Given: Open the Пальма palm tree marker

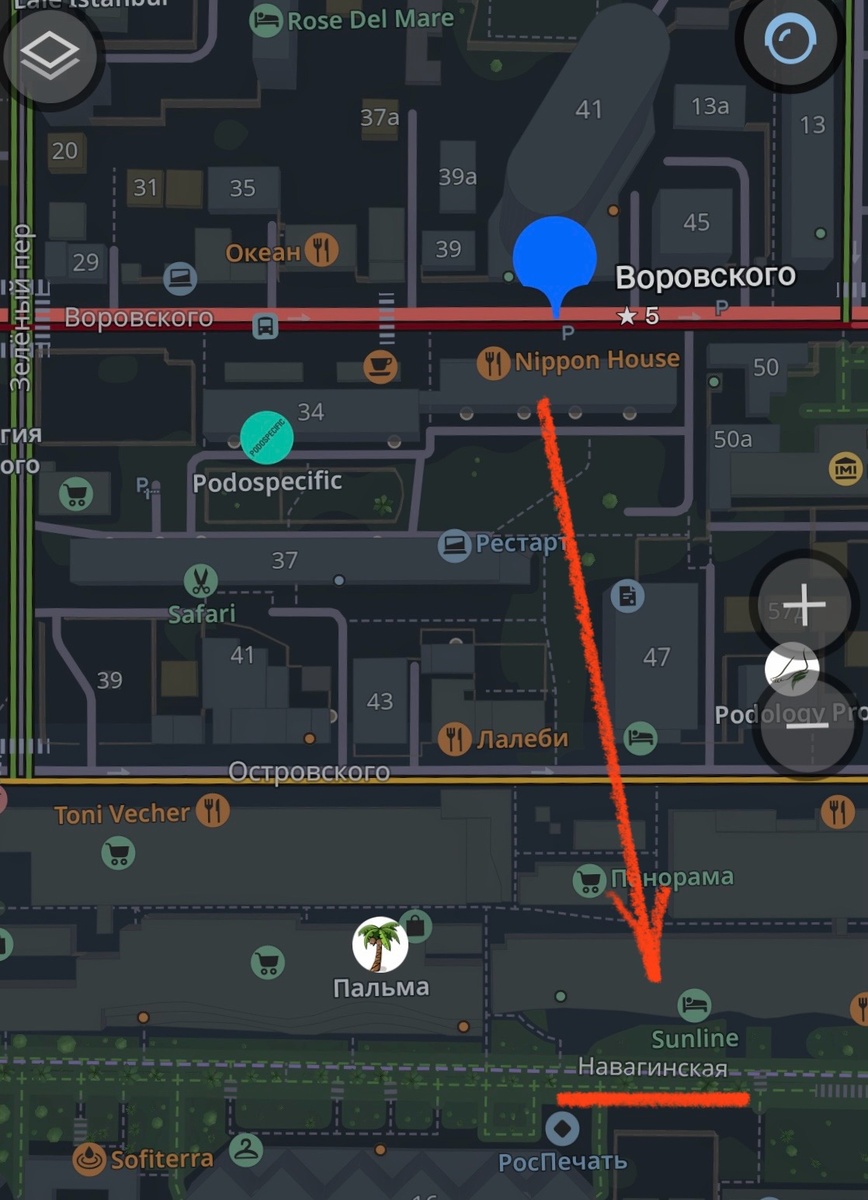Looking at the screenshot, I should [x=380, y=945].
